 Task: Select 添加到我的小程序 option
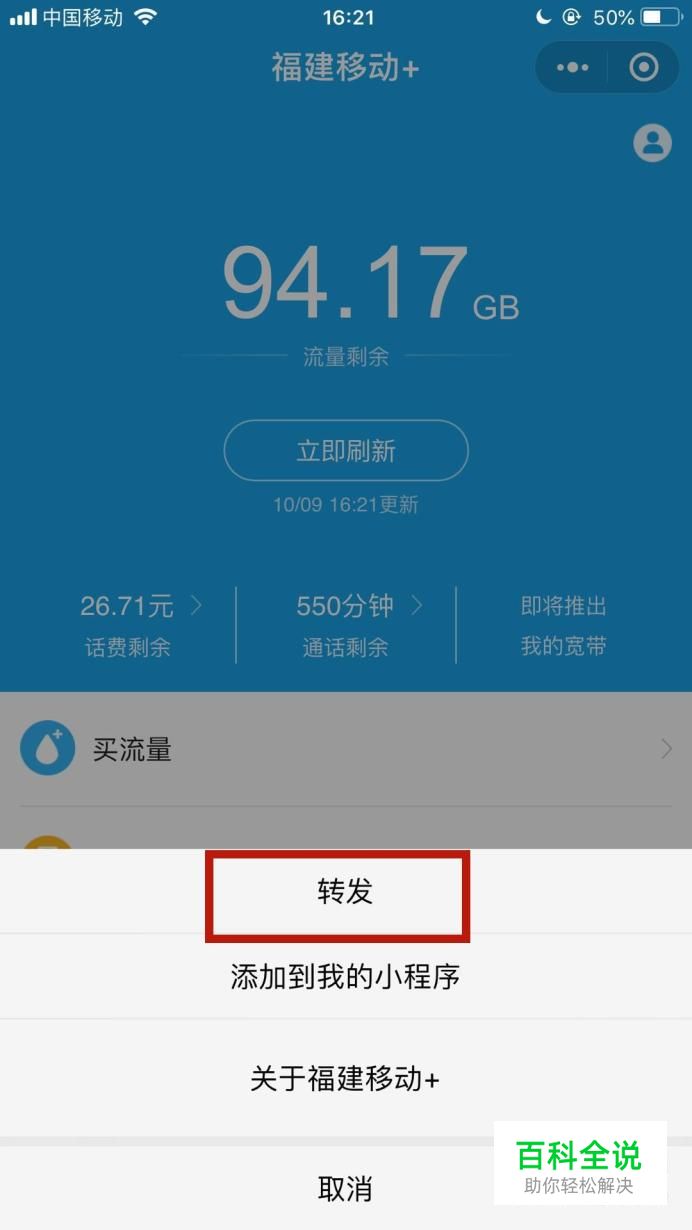coord(345,977)
